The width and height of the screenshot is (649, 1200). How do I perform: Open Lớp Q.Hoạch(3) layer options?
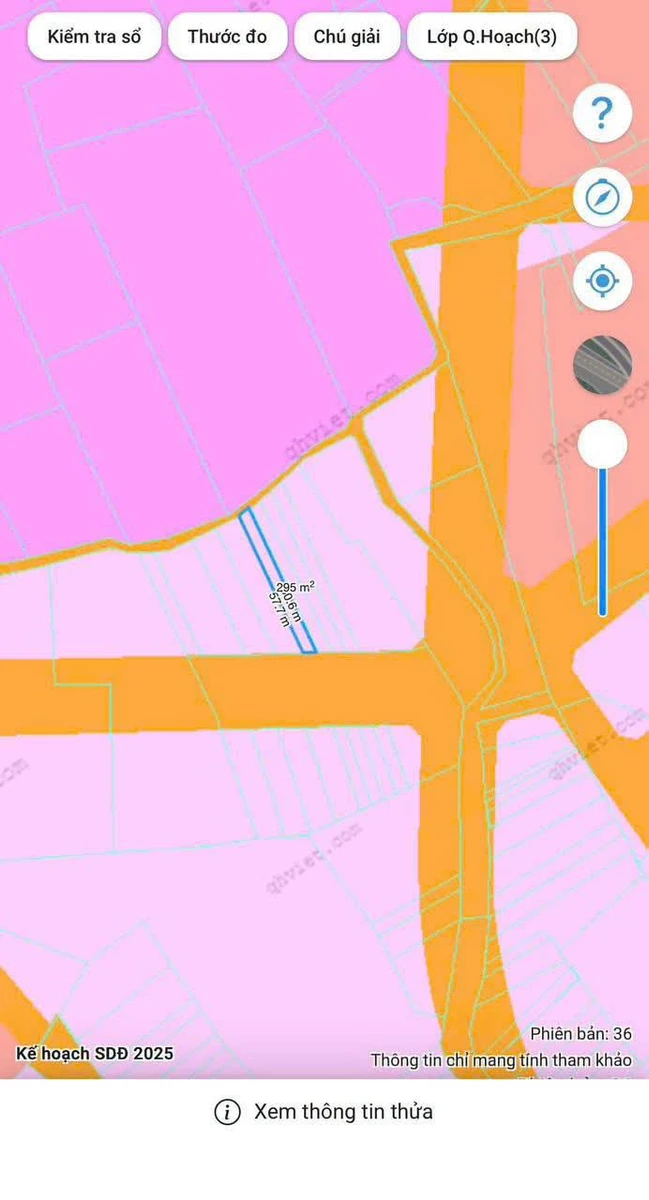(492, 37)
